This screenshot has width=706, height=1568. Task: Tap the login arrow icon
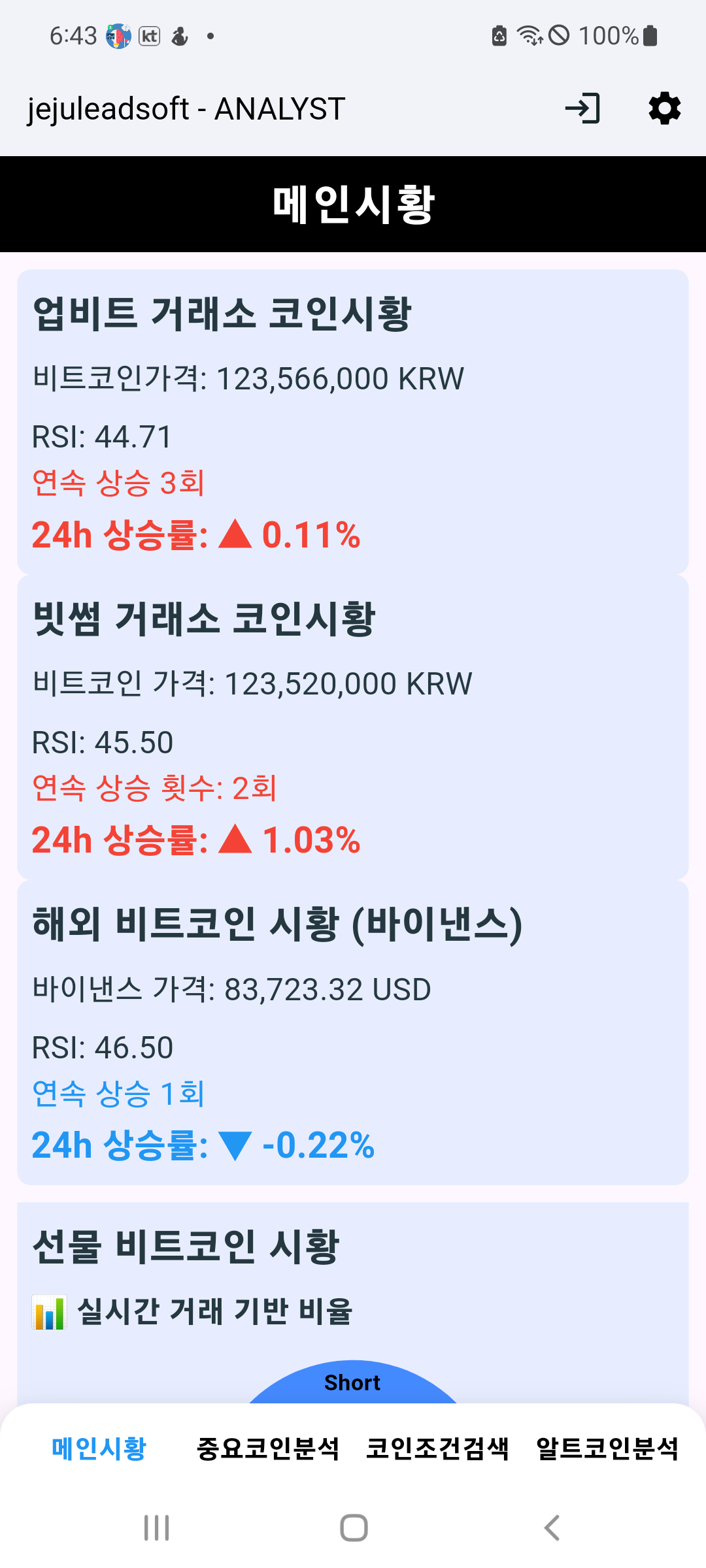(x=582, y=108)
